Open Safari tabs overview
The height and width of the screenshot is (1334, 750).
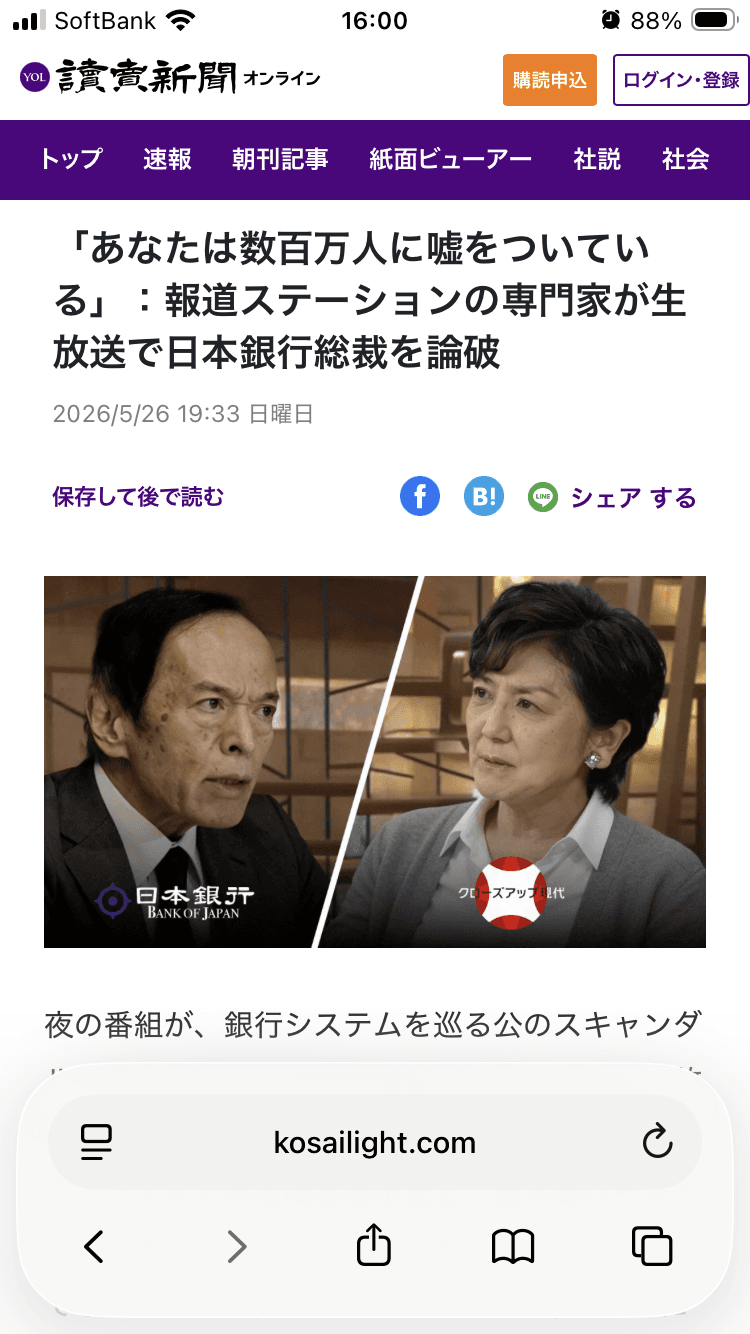(652, 1246)
